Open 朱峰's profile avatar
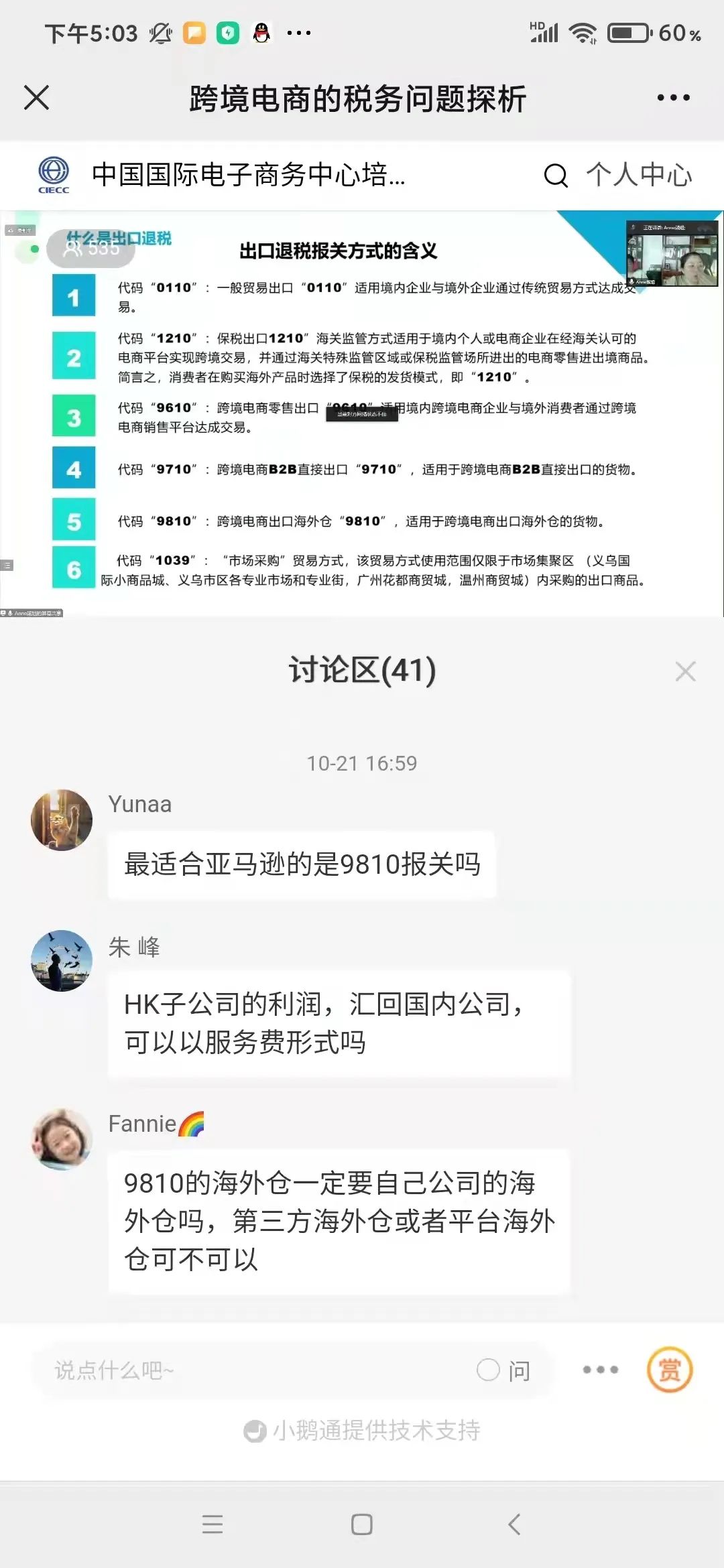724x1568 pixels. (62, 960)
